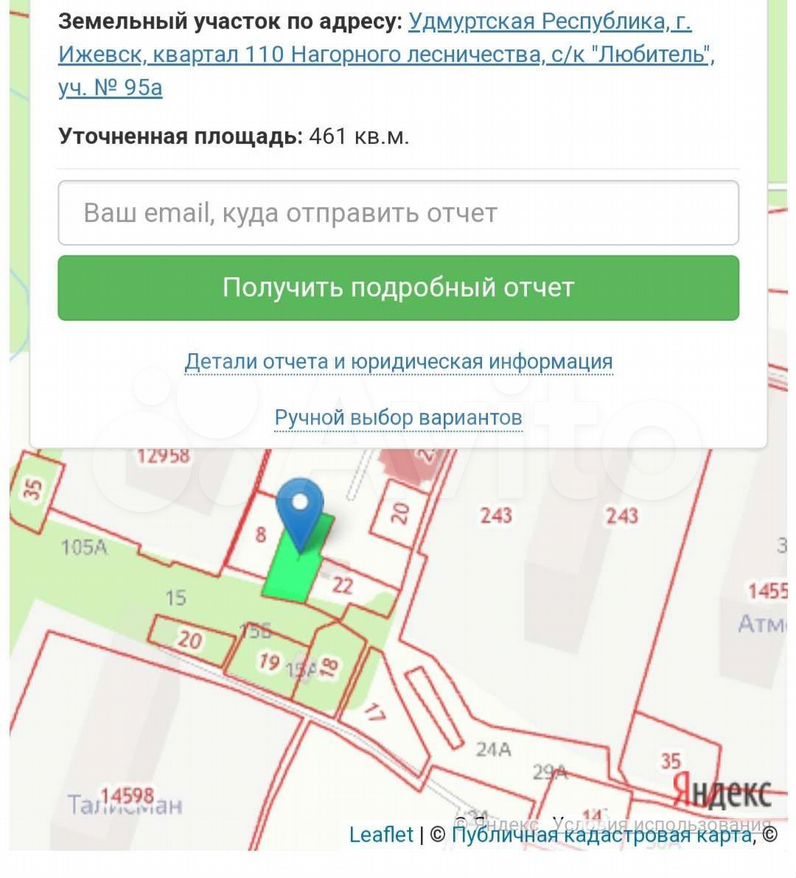
Task: Tap the green Получить подробный отчет button
Action: 398,288
